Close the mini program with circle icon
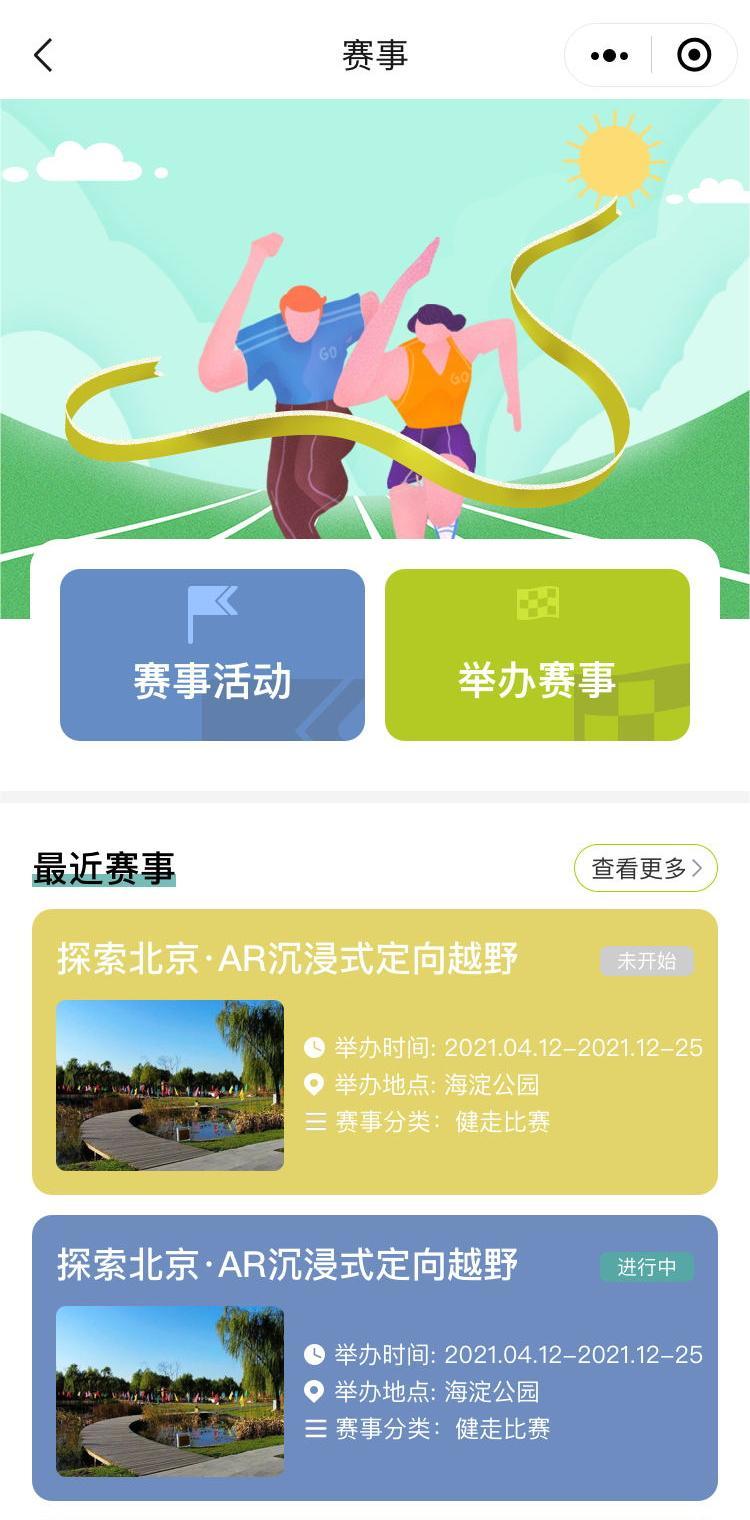 point(694,55)
